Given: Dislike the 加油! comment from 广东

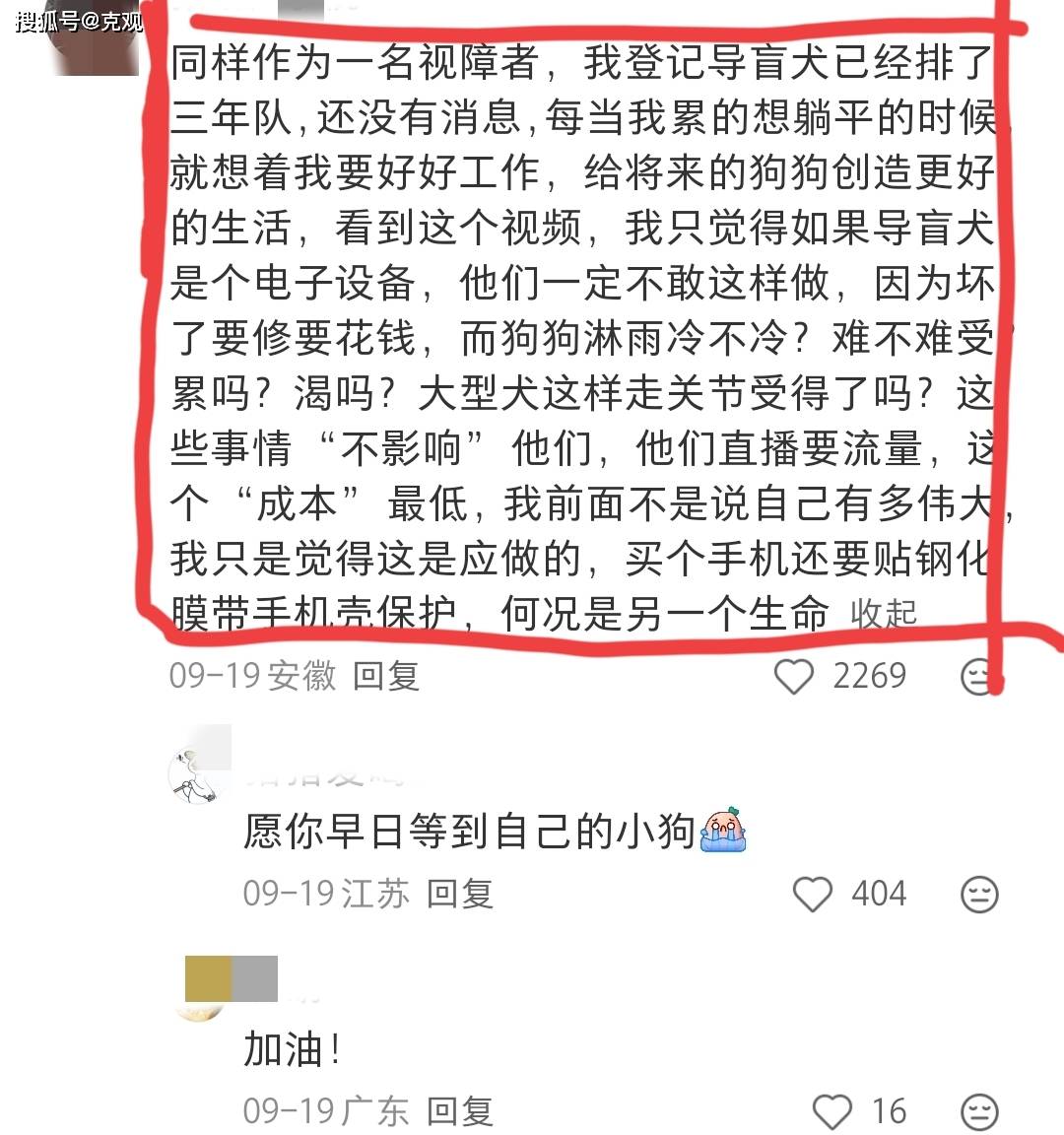Looking at the screenshot, I should point(978,1111).
